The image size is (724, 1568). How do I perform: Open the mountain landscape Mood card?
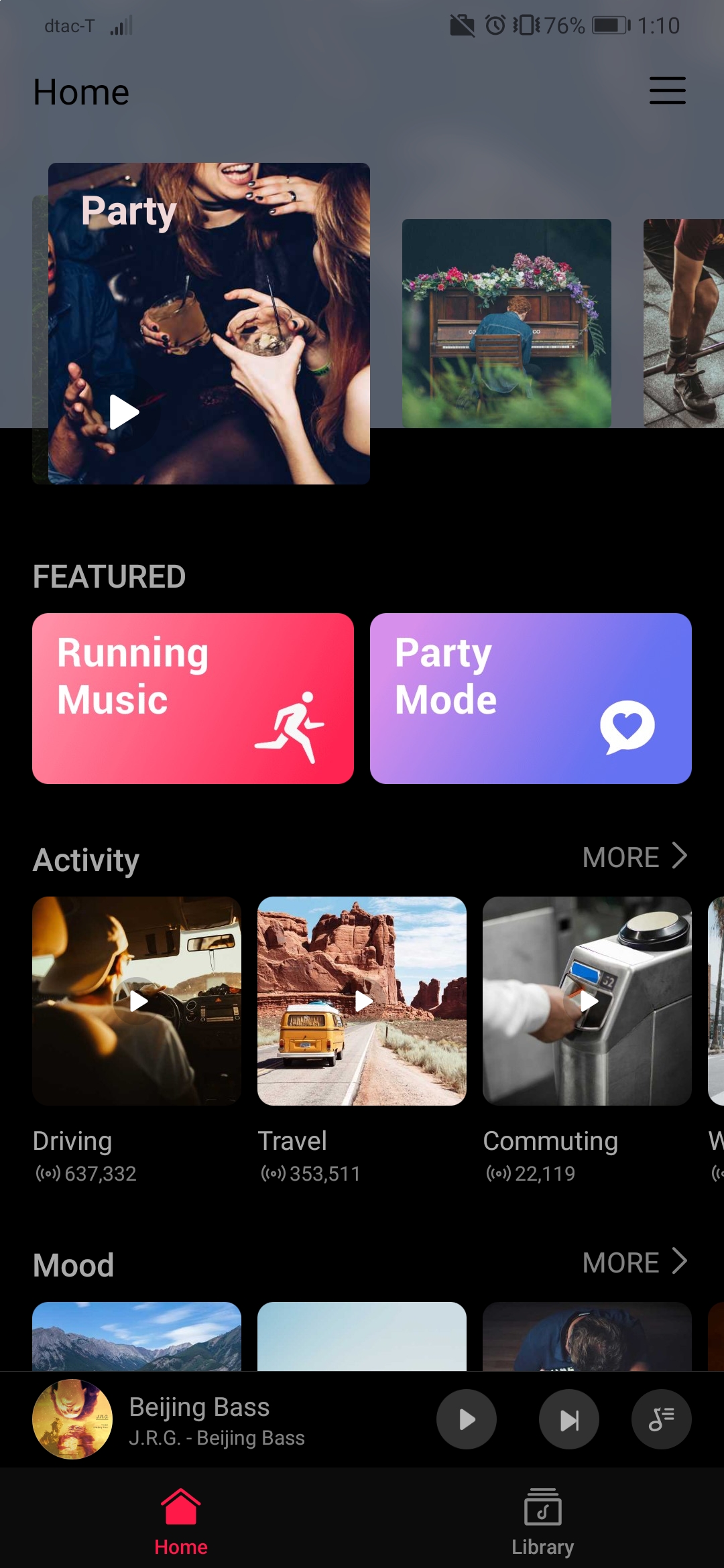[x=137, y=1336]
